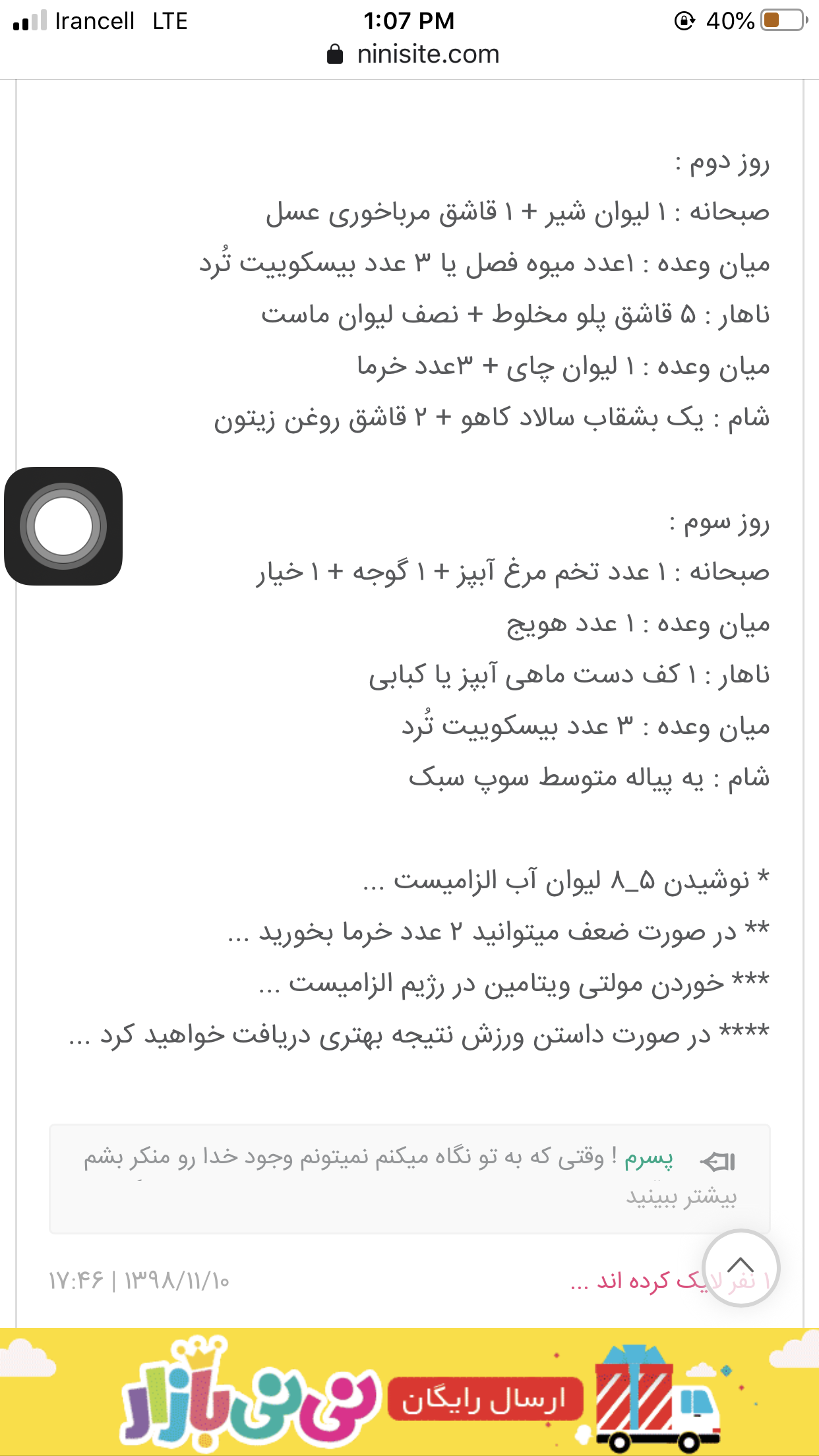Open the 'بیشتر ببینید' signature link
Viewport: 819px width, 1456px height.
tap(681, 1196)
